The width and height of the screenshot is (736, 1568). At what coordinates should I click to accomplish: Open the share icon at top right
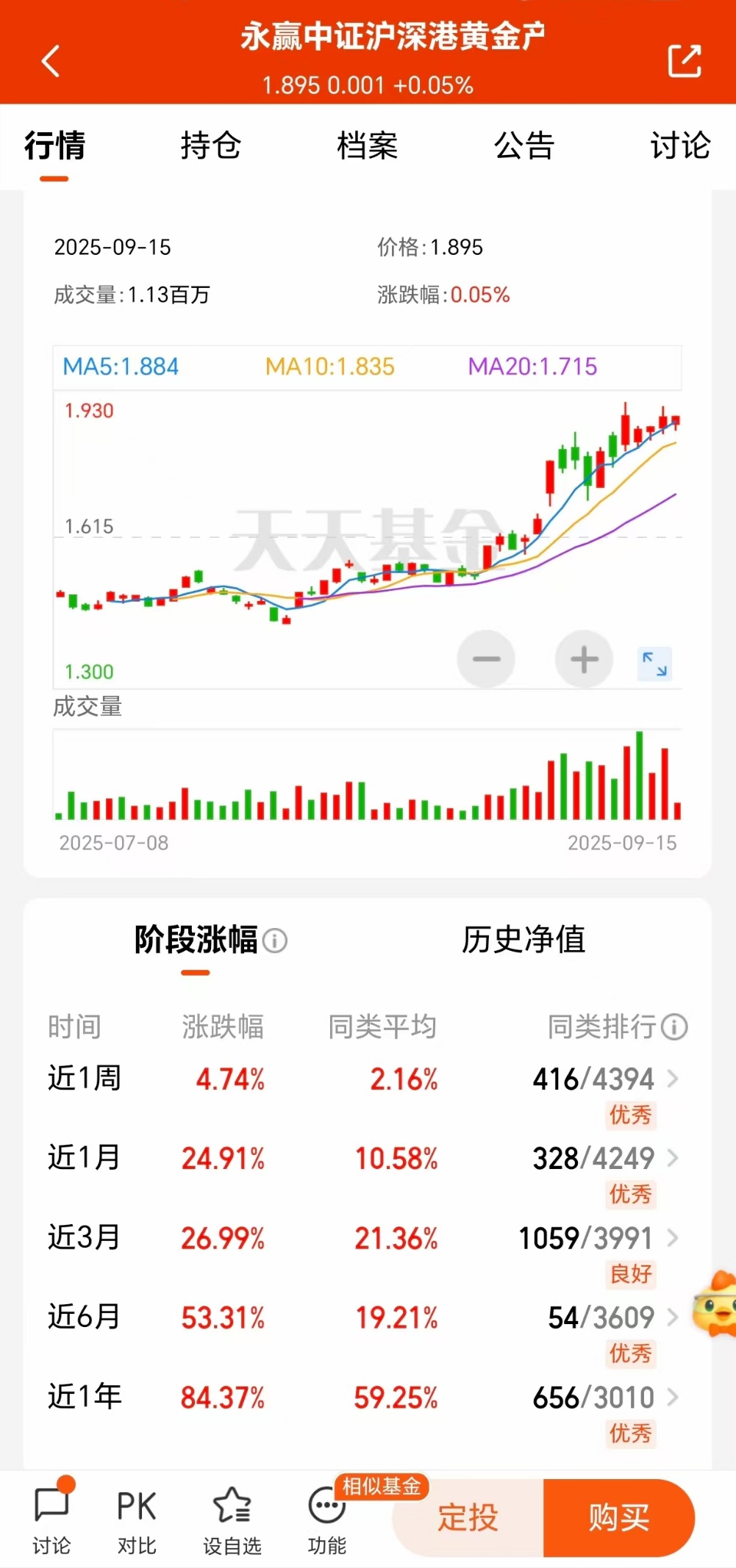[x=684, y=62]
